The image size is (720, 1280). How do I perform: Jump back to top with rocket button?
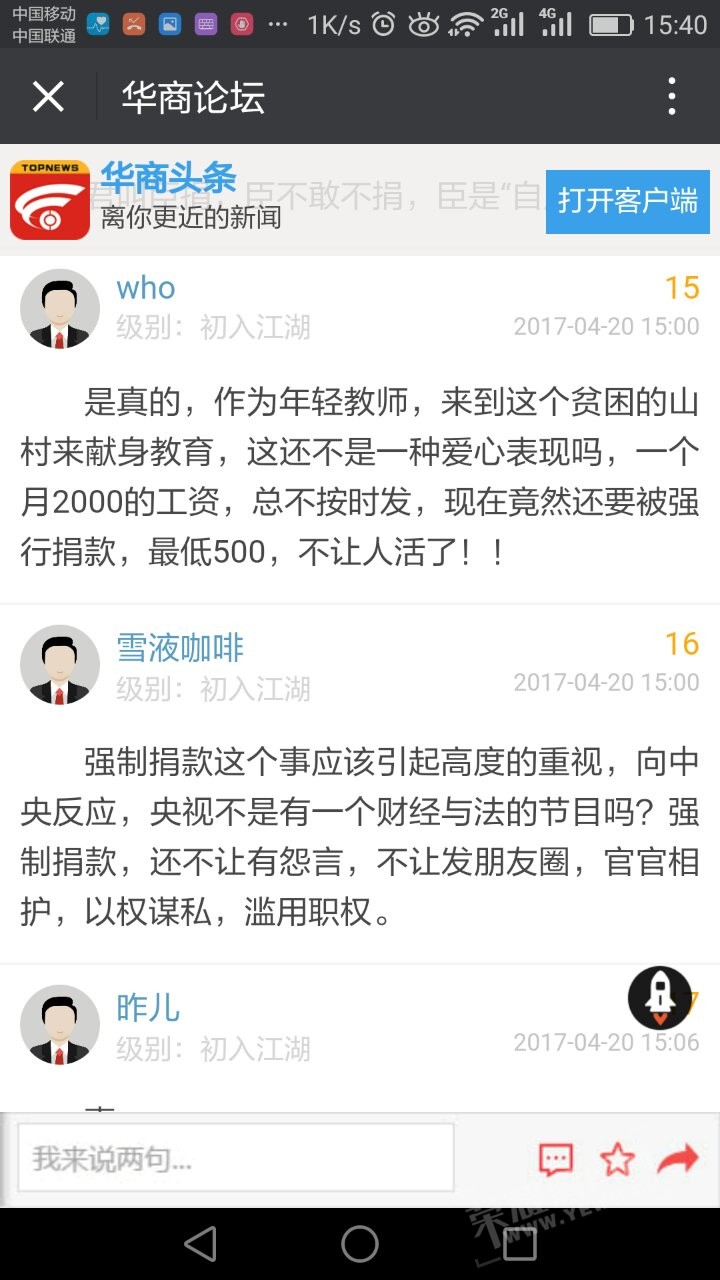point(660,997)
